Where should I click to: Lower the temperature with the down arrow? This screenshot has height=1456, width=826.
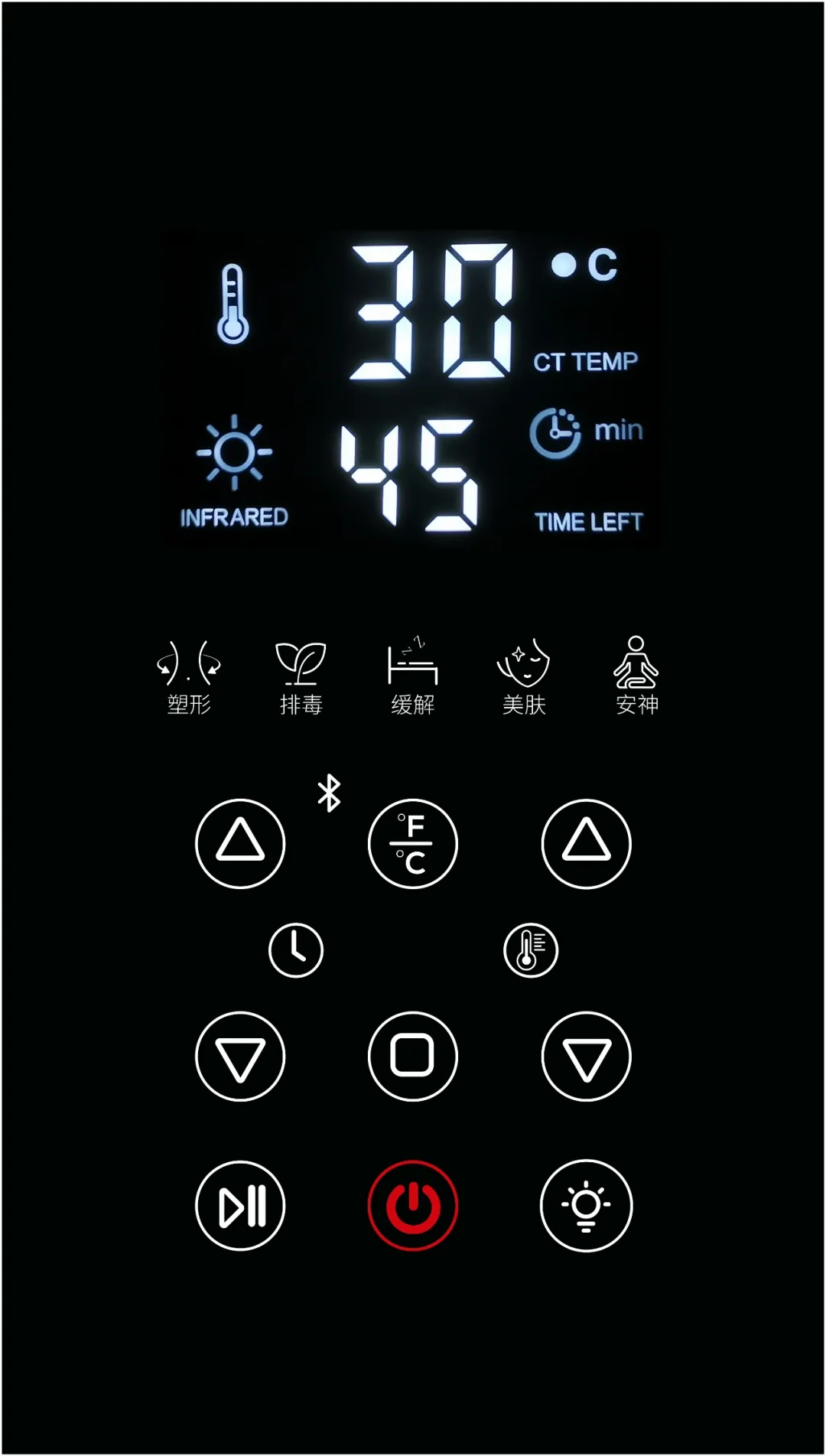[x=586, y=1057]
